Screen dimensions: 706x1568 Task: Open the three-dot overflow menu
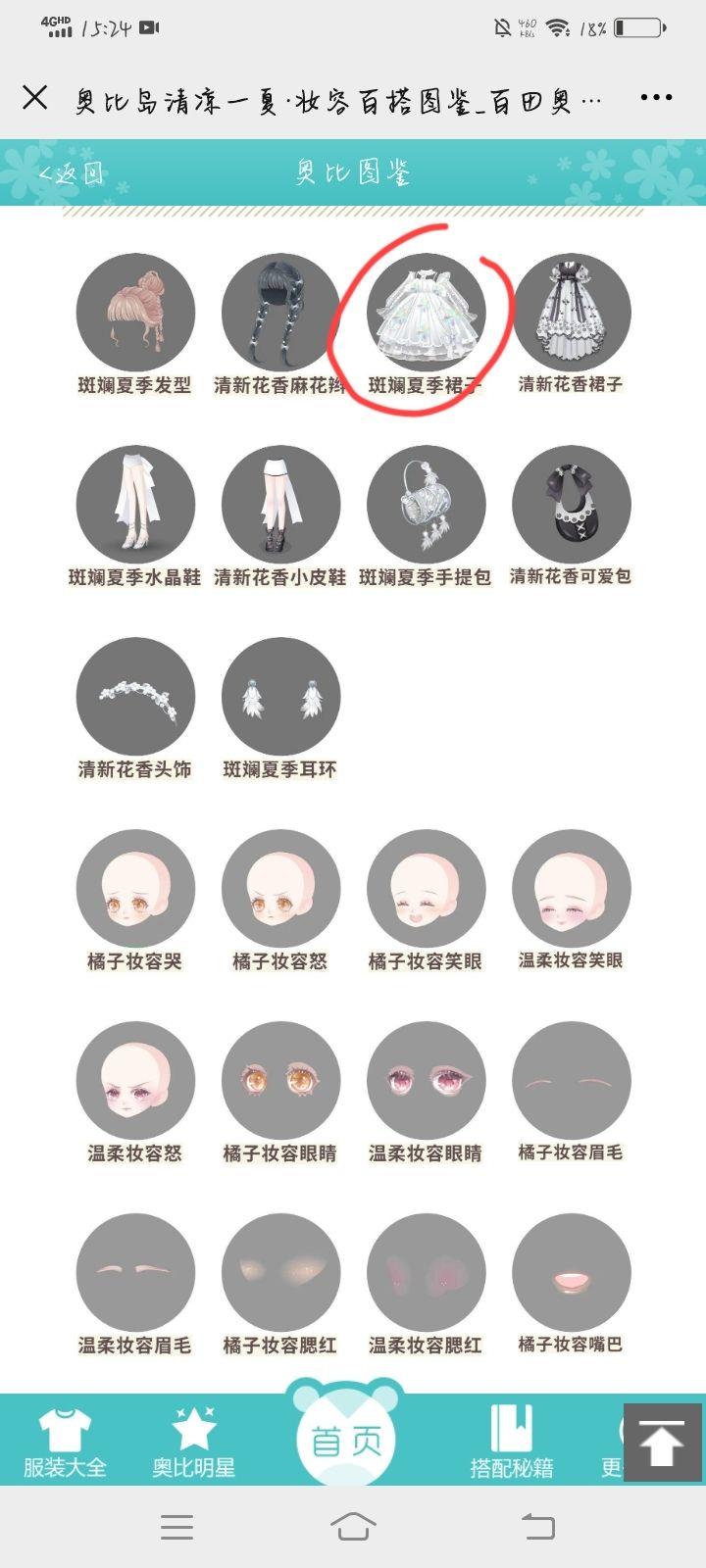(655, 97)
